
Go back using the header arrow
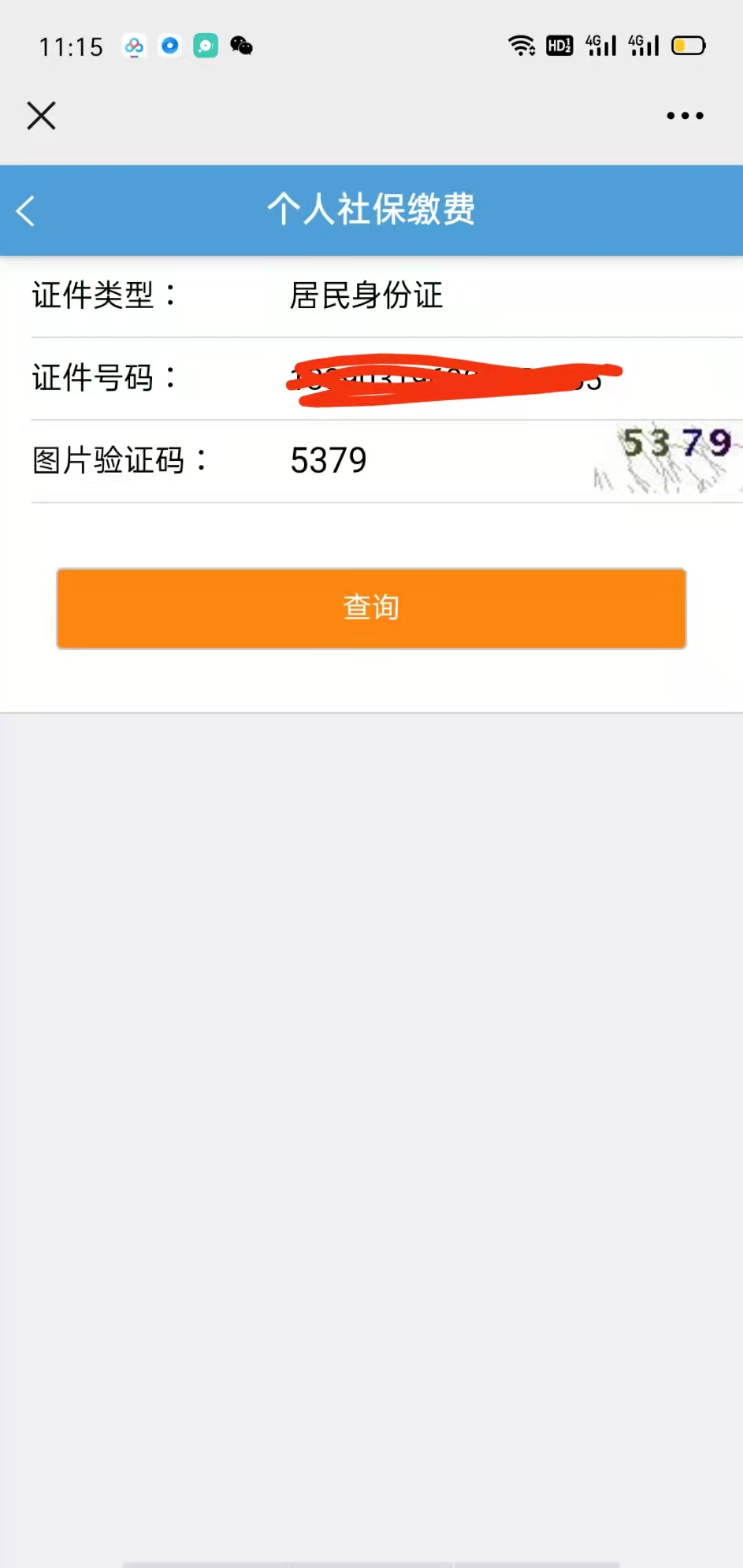[25, 210]
